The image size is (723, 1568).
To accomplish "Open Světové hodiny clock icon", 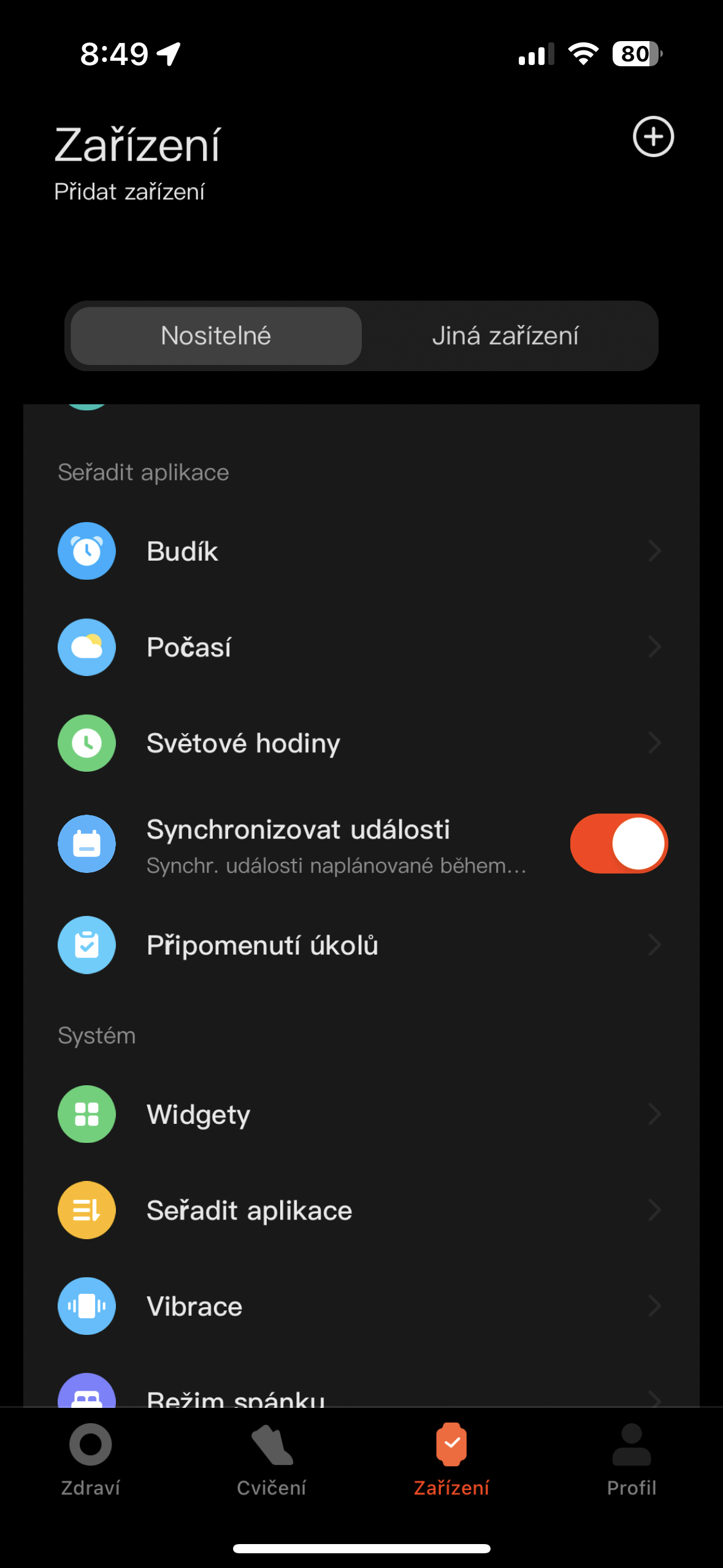I will point(86,743).
